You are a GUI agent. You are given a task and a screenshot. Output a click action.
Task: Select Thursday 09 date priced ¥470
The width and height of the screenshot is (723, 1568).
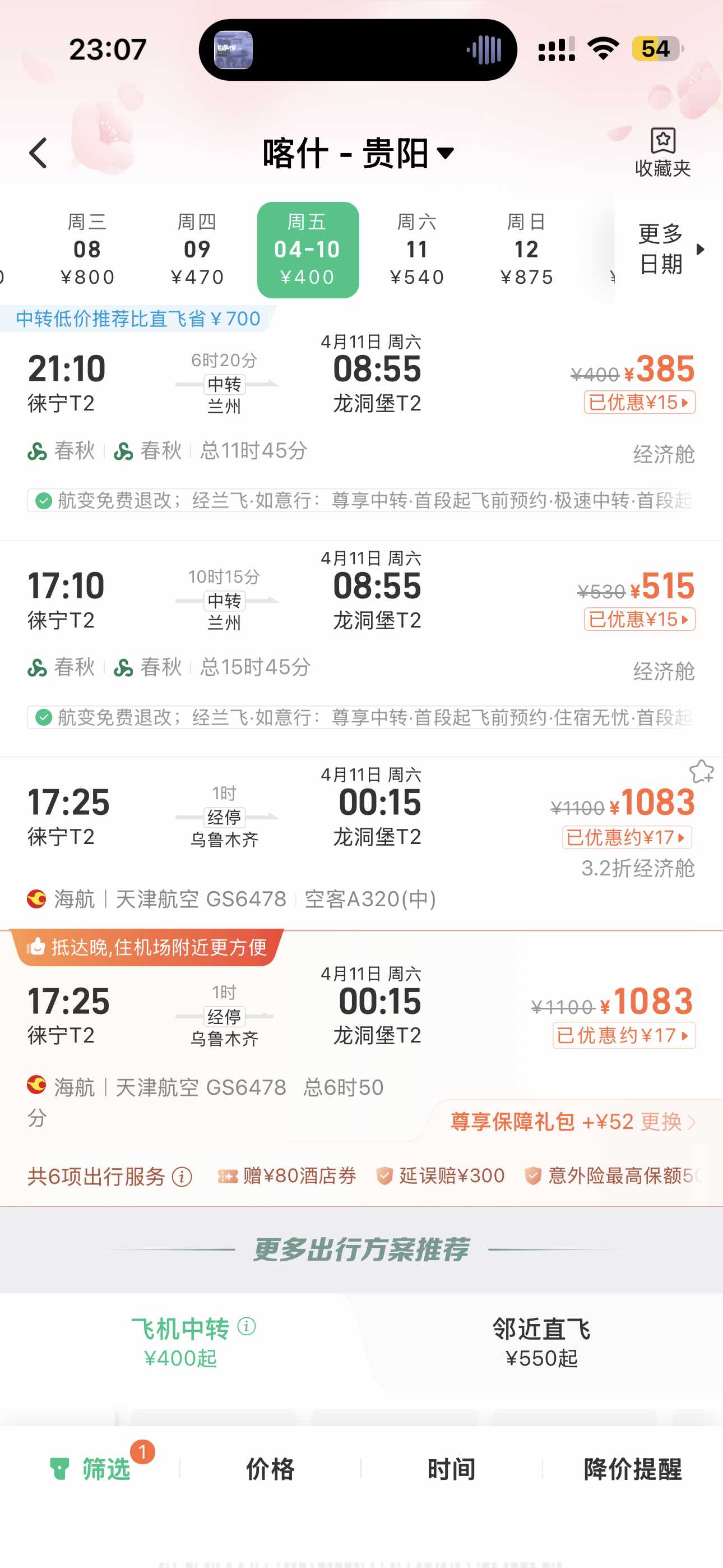point(197,250)
